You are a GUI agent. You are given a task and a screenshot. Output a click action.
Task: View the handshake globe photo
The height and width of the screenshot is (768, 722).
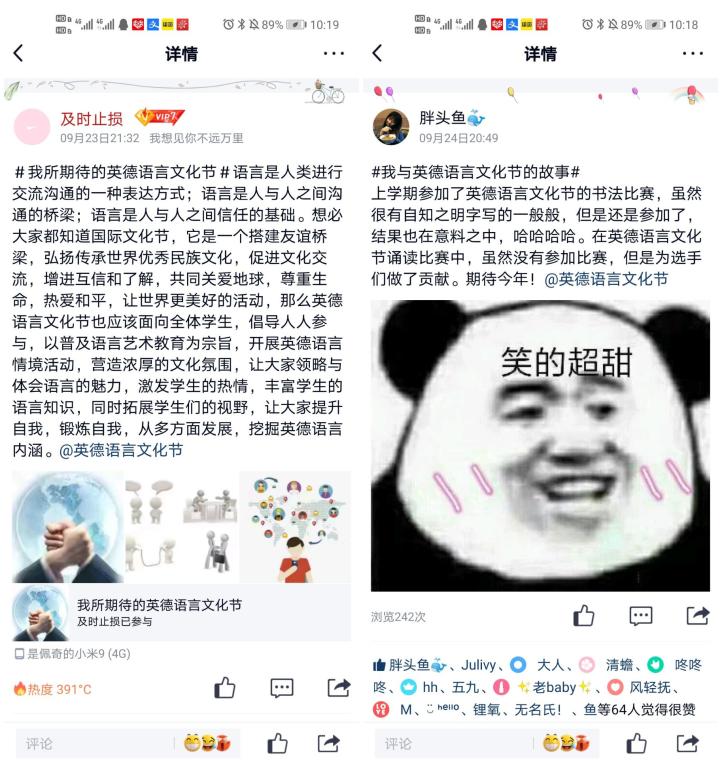point(67,527)
